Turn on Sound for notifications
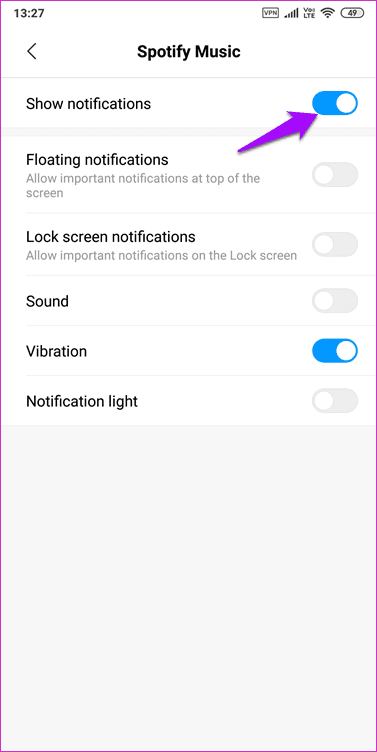This screenshot has height=752, width=377. click(335, 301)
